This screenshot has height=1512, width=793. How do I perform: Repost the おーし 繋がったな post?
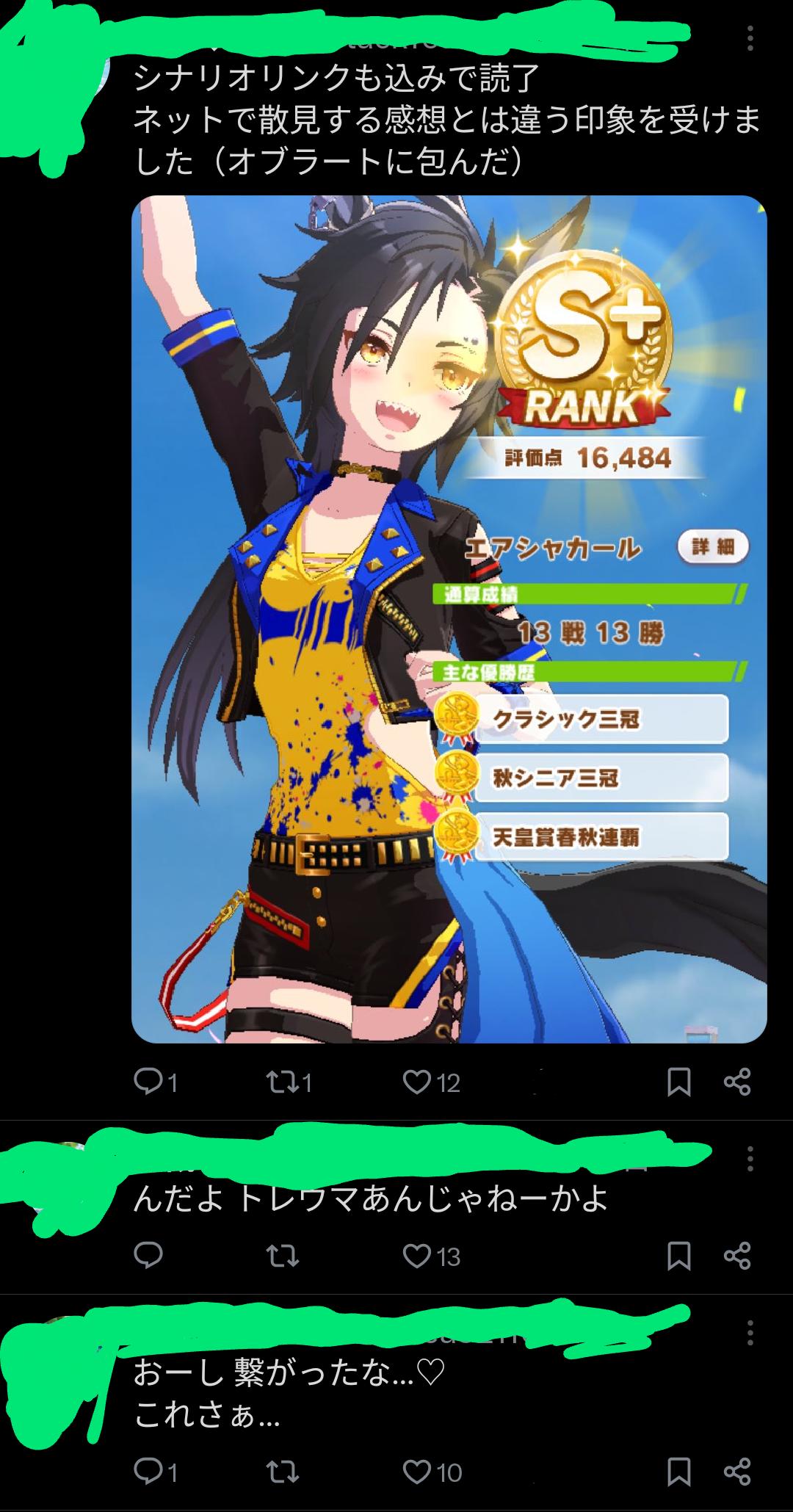tap(282, 1471)
